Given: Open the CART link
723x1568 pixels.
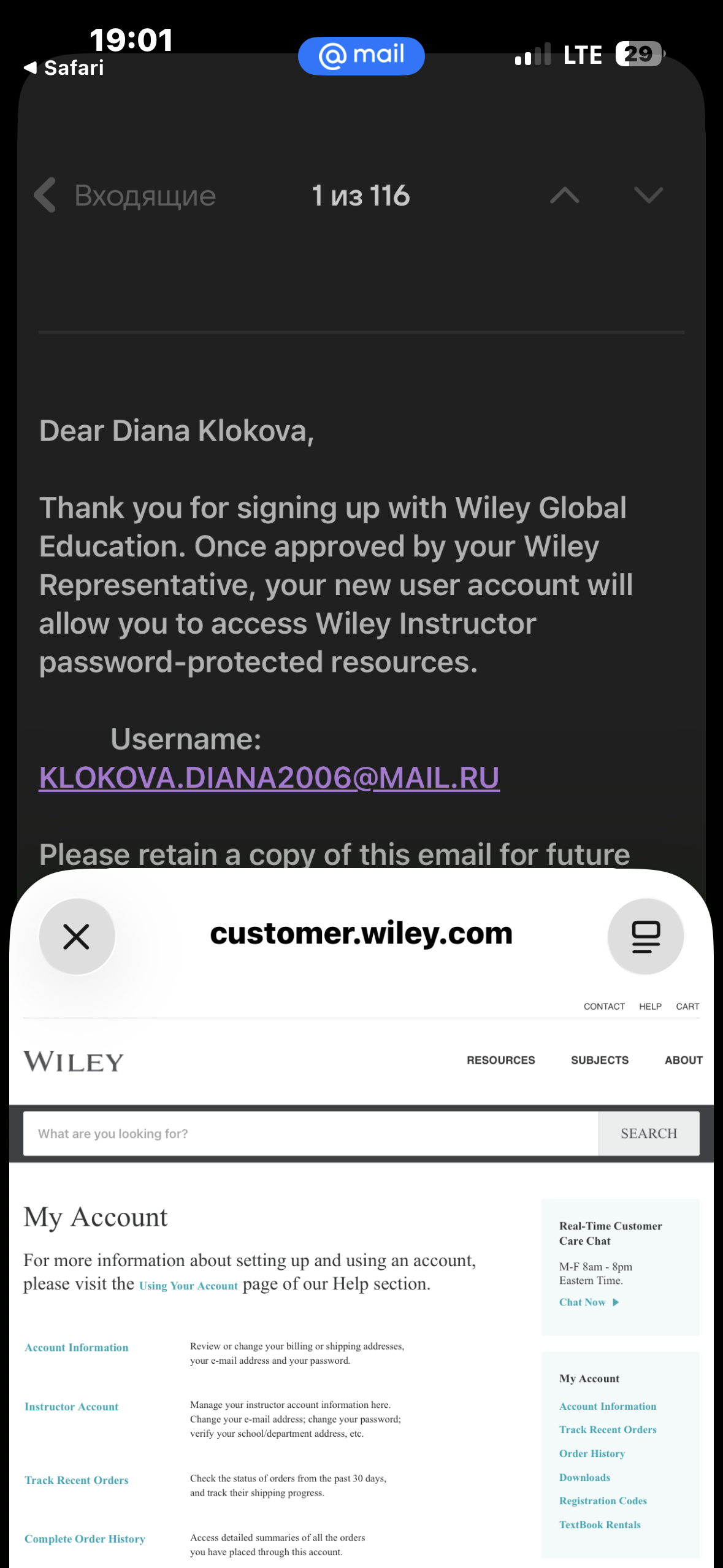Looking at the screenshot, I should [687, 1007].
